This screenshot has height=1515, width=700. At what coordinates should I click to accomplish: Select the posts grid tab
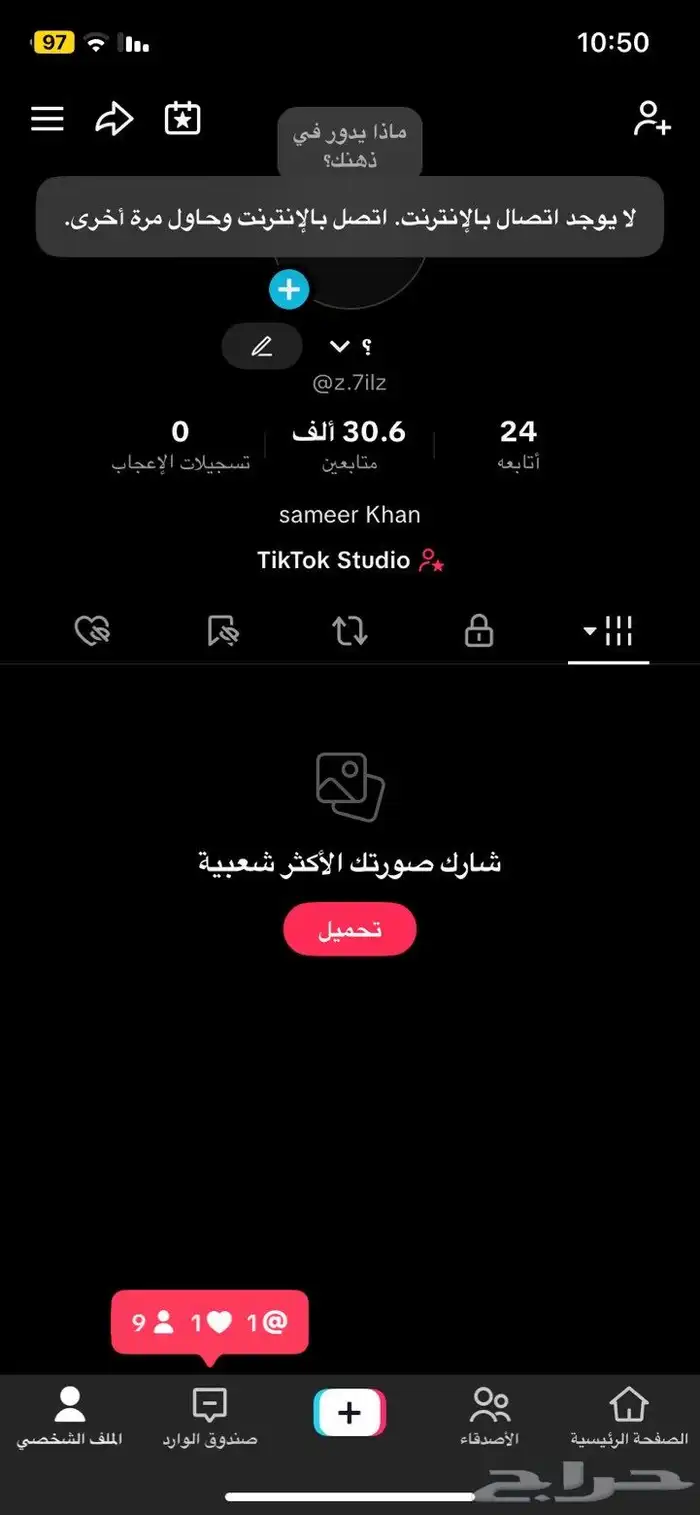(609, 631)
